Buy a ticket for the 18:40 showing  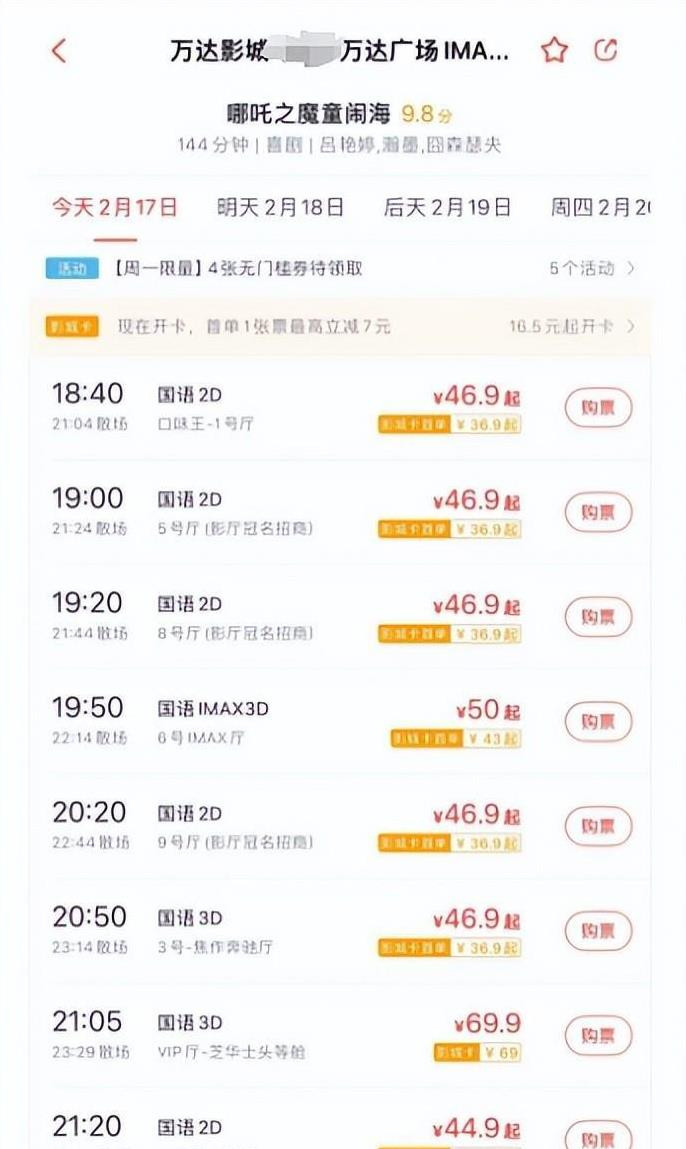(598, 408)
